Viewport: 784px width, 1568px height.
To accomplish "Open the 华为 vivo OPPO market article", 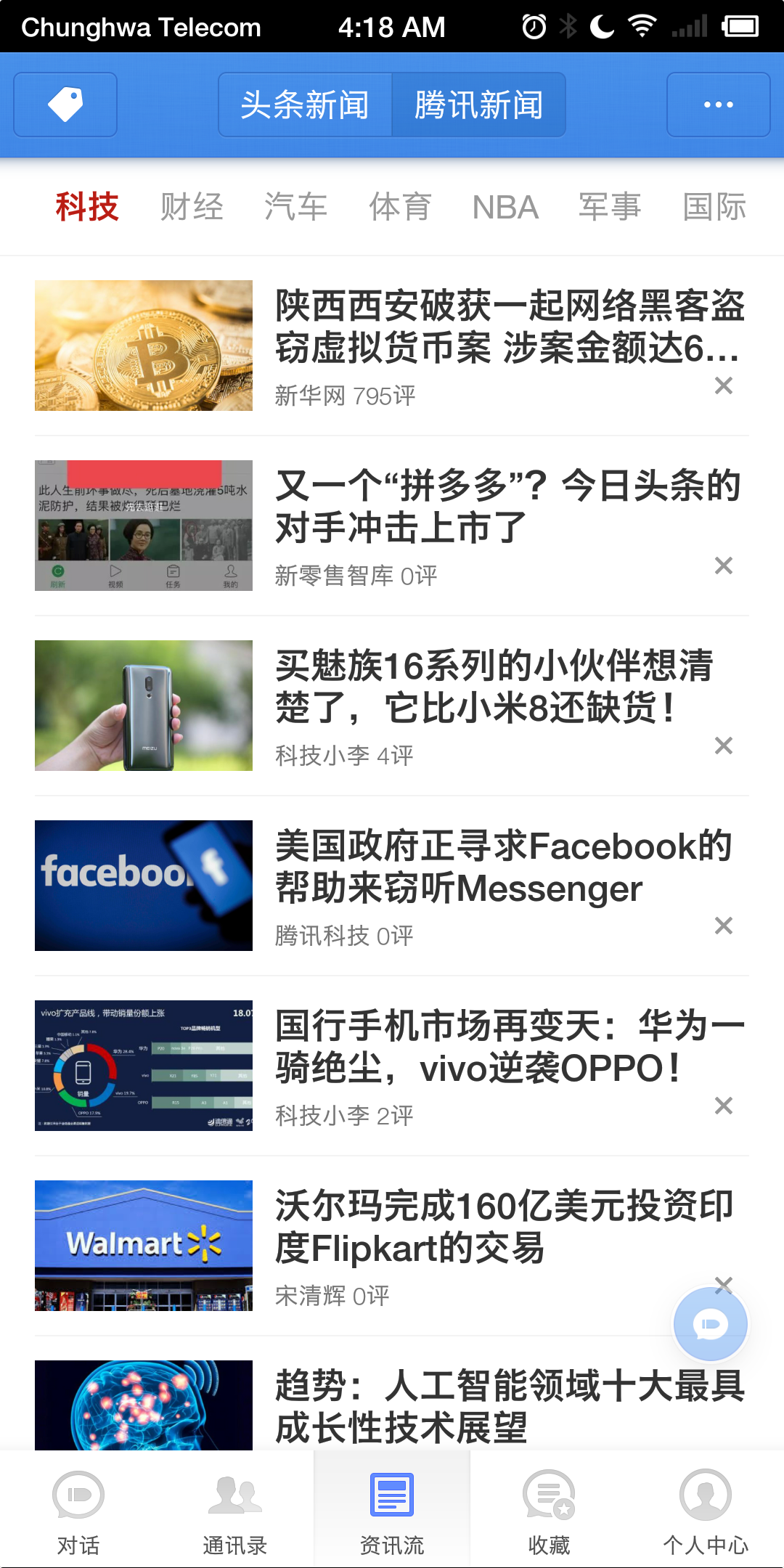I will pyautogui.click(x=508, y=1047).
